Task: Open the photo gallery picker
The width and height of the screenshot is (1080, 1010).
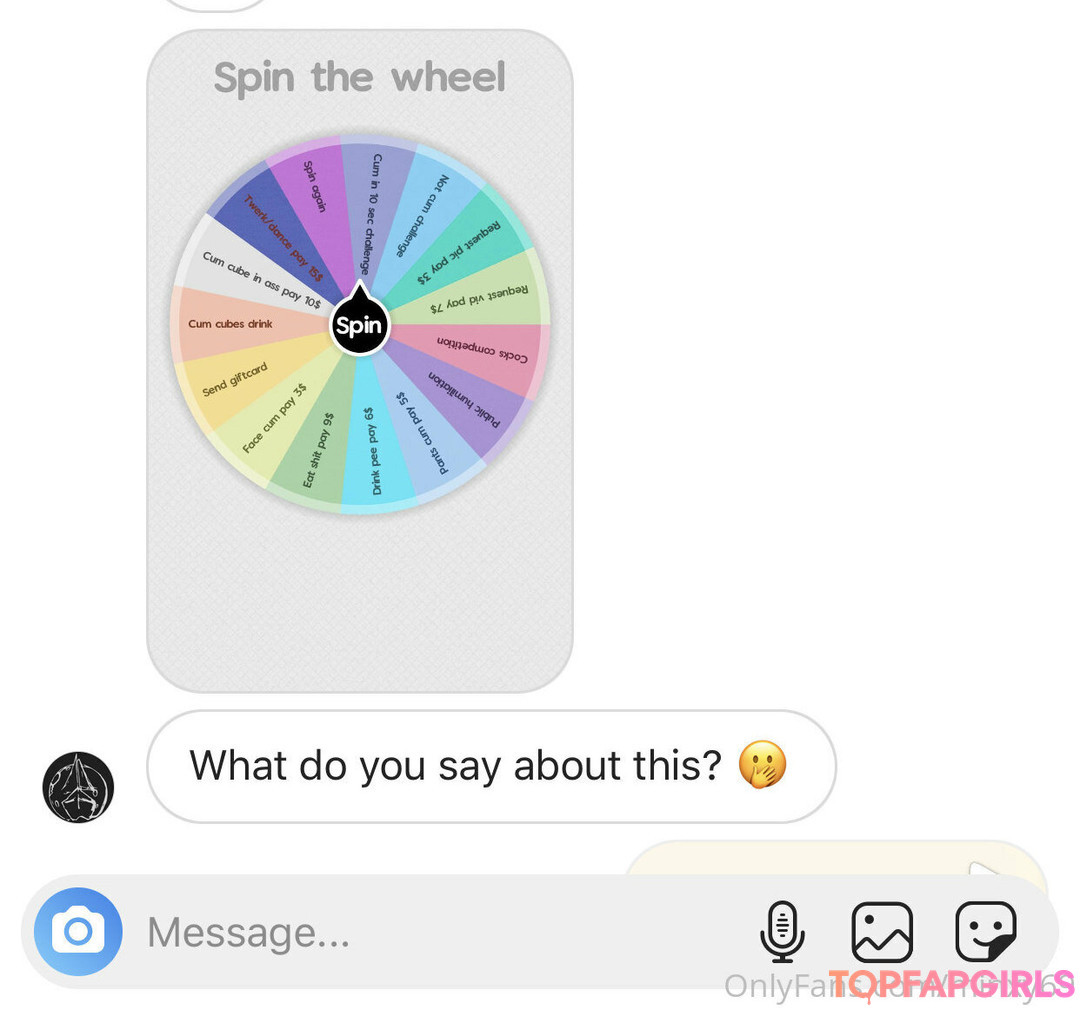Action: tap(882, 932)
